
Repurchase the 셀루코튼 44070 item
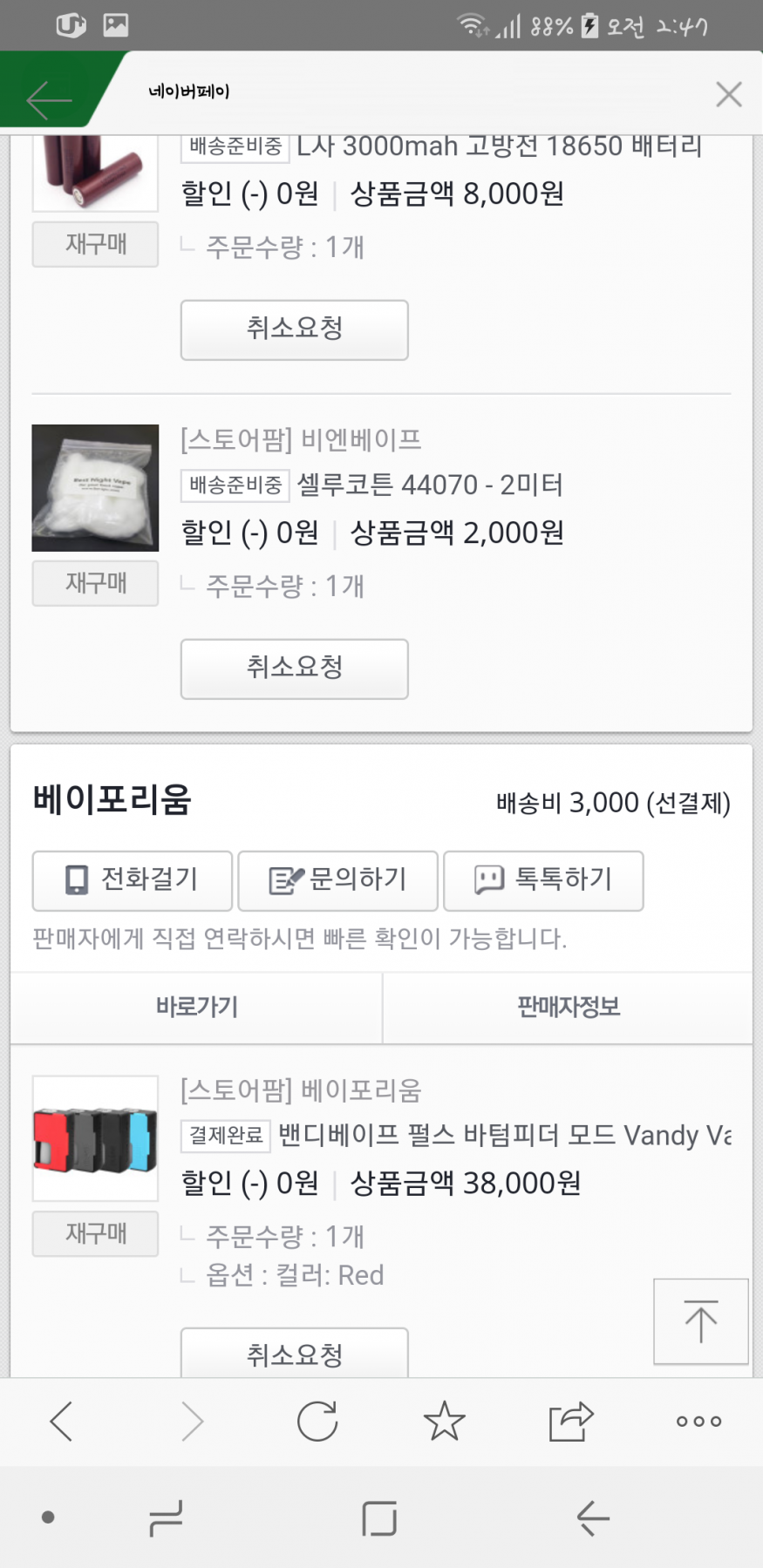(95, 583)
